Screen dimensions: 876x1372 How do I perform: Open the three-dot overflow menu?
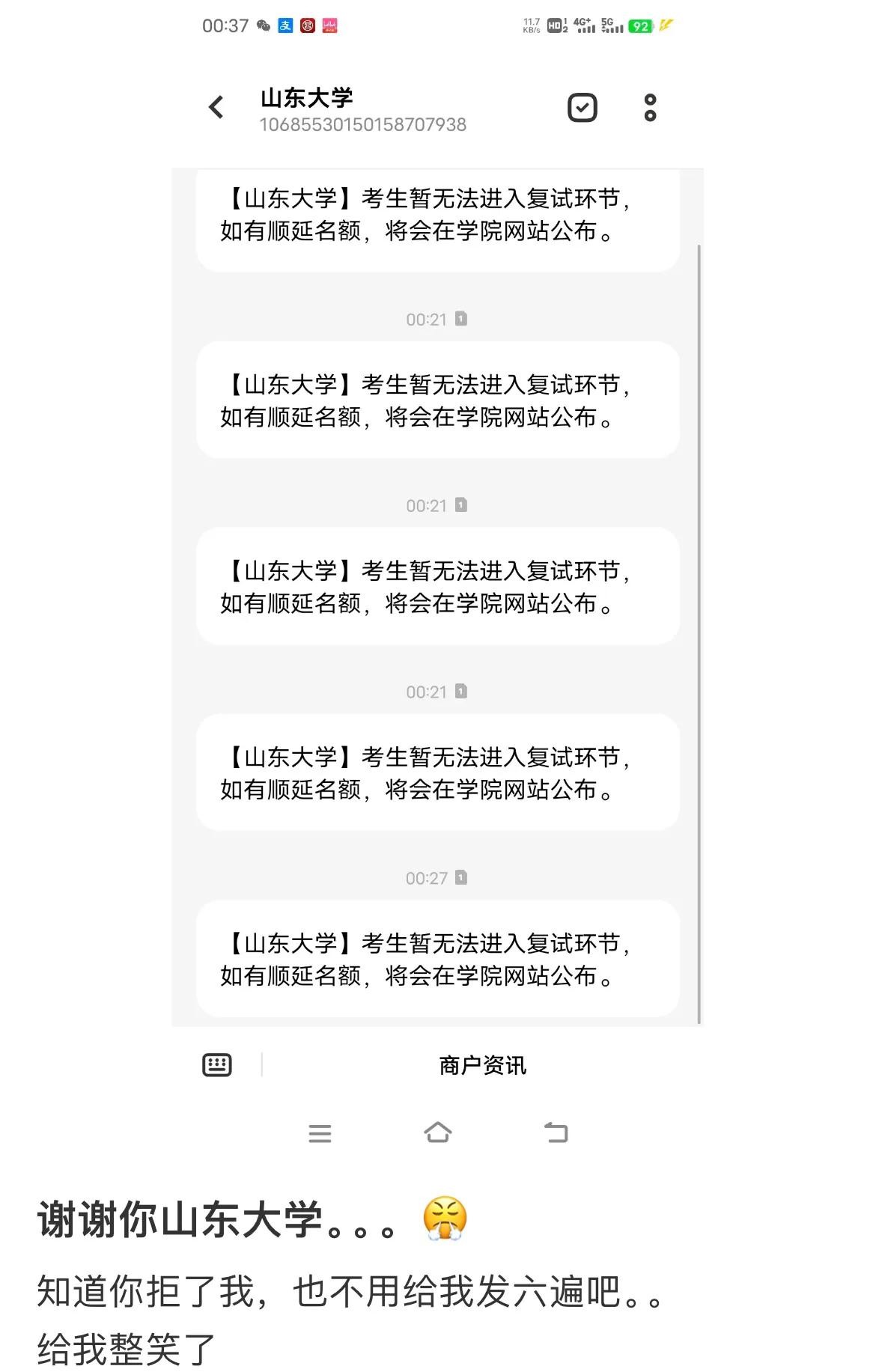point(650,108)
